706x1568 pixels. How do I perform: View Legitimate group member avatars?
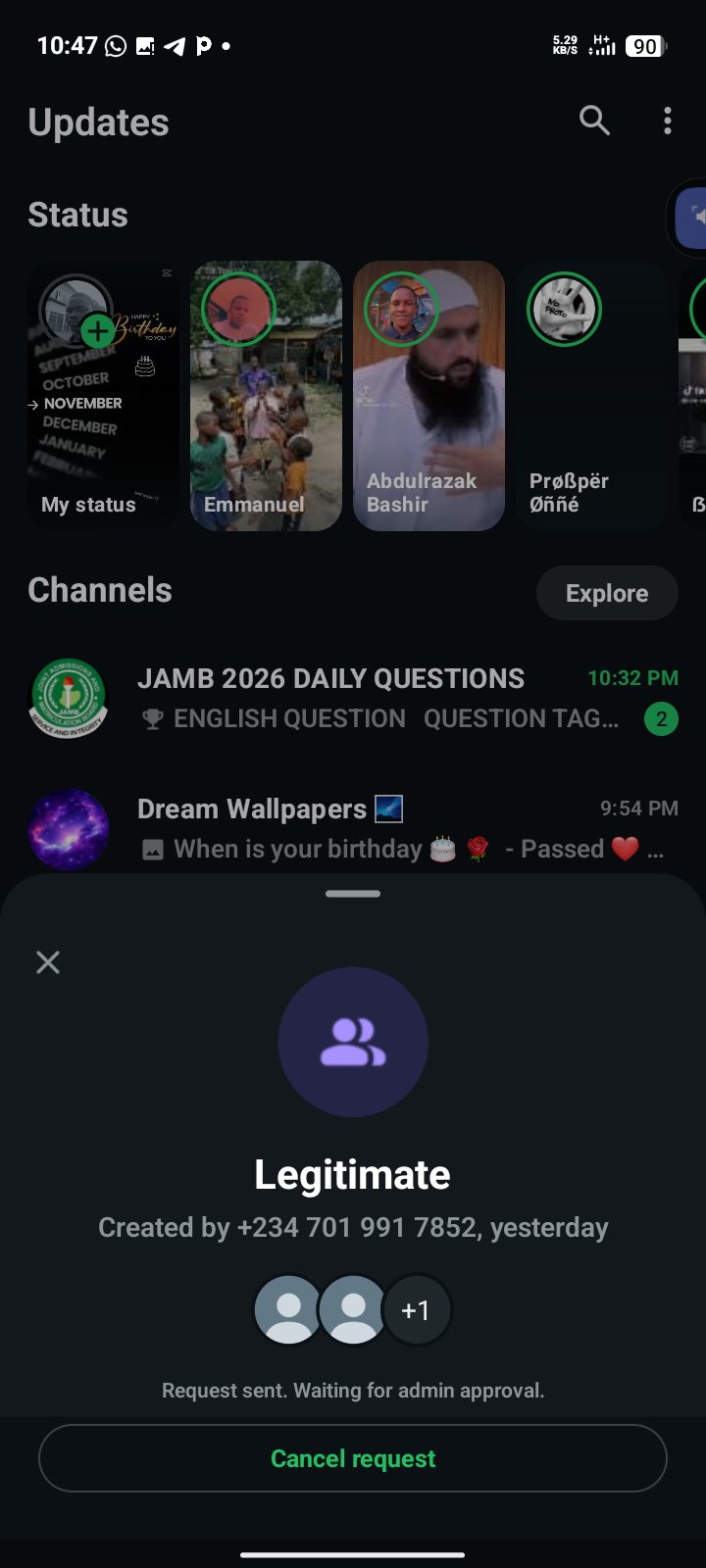[x=353, y=1309]
